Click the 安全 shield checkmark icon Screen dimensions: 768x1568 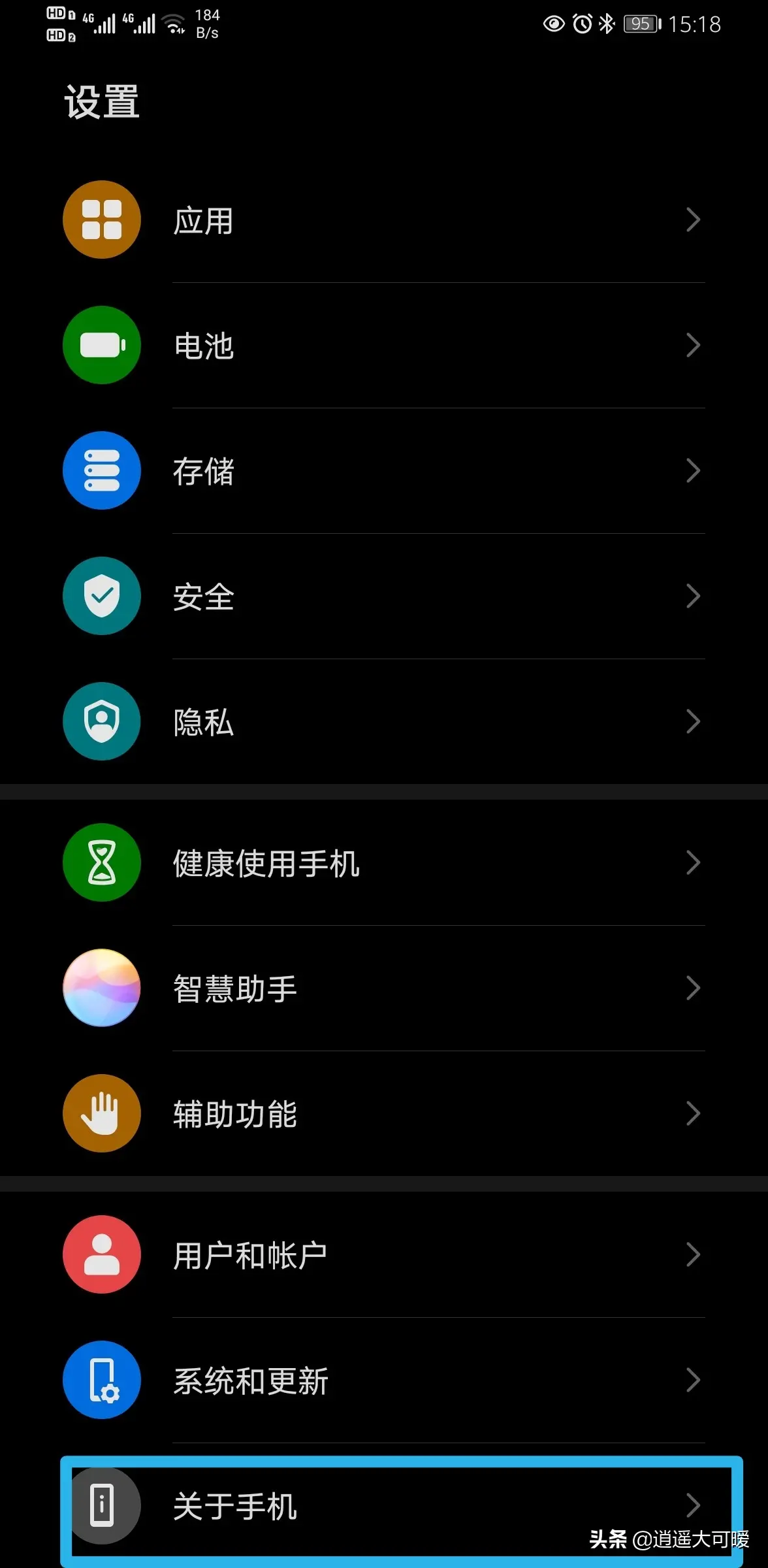point(101,596)
